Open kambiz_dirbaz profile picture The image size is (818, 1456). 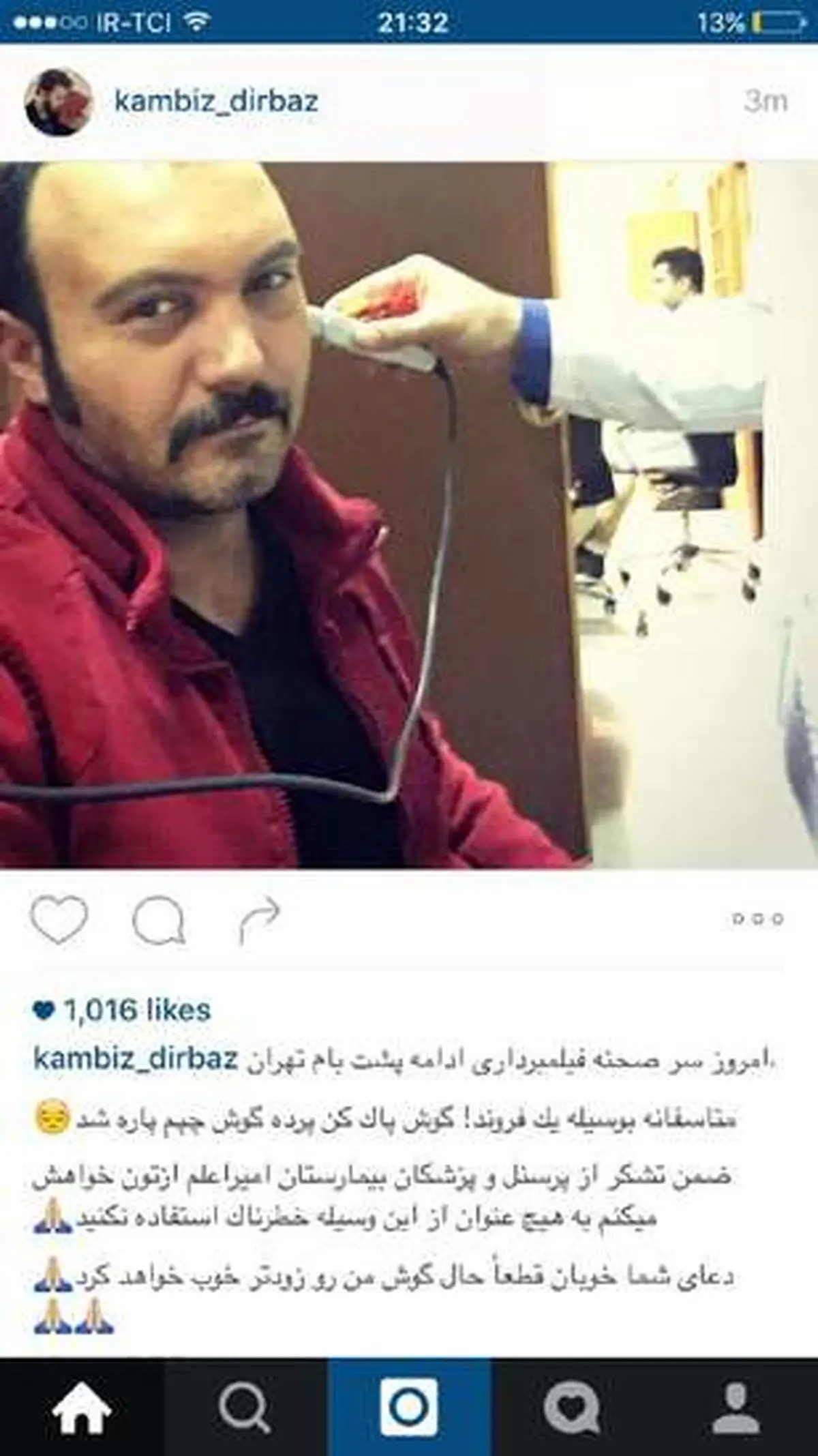pyautogui.click(x=57, y=102)
